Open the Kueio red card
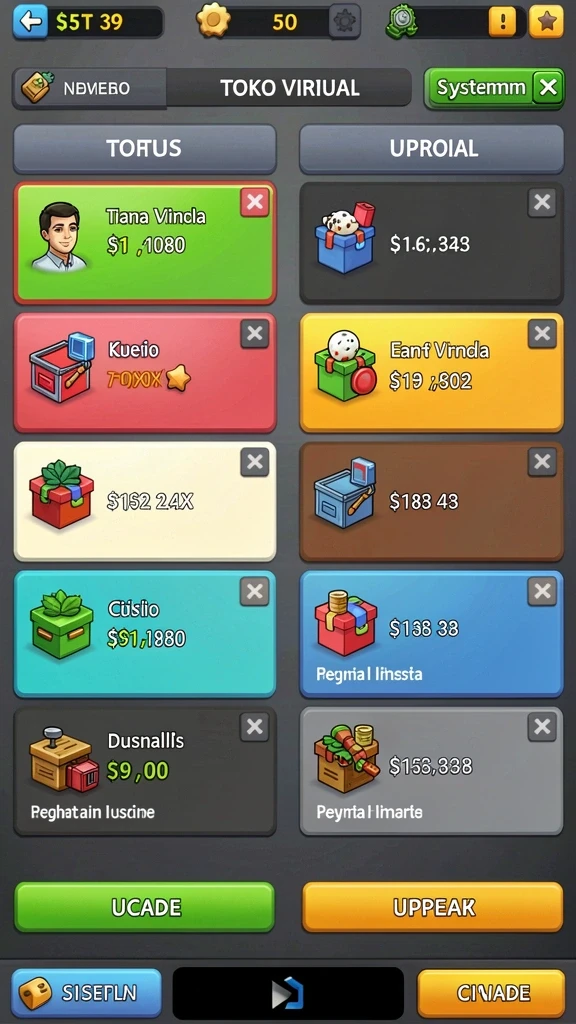This screenshot has width=576, height=1024. (x=145, y=372)
